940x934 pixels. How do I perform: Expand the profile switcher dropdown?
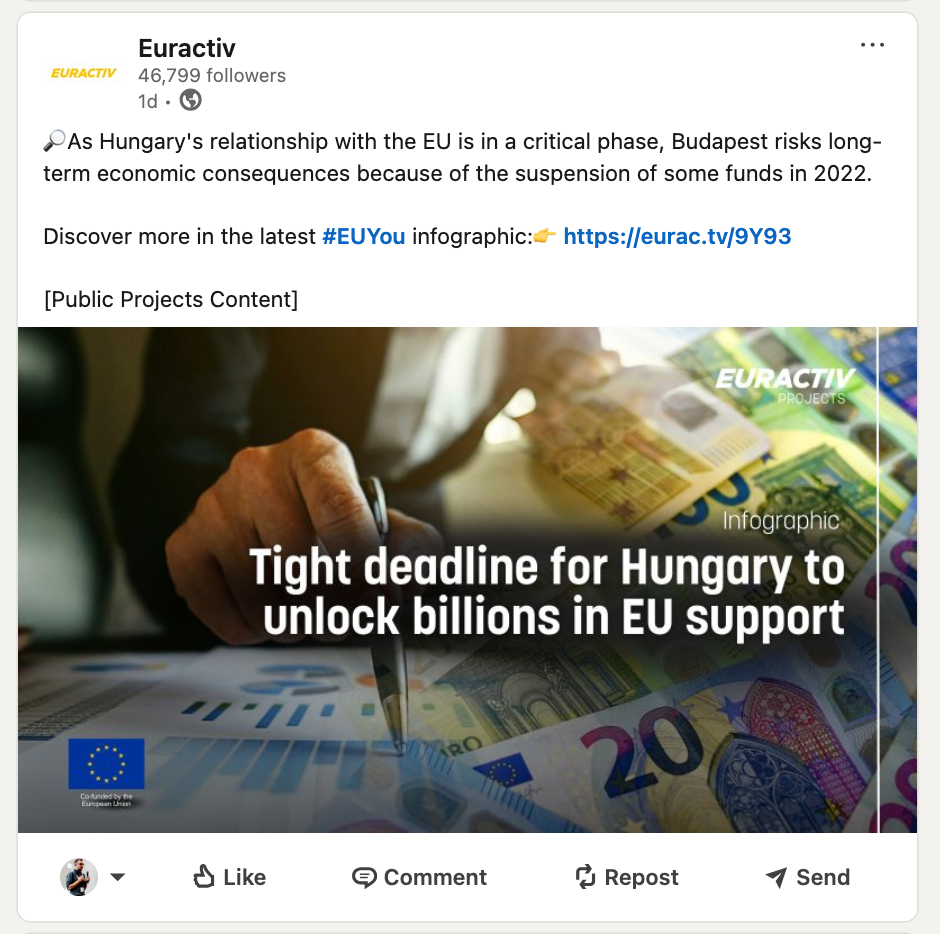117,877
